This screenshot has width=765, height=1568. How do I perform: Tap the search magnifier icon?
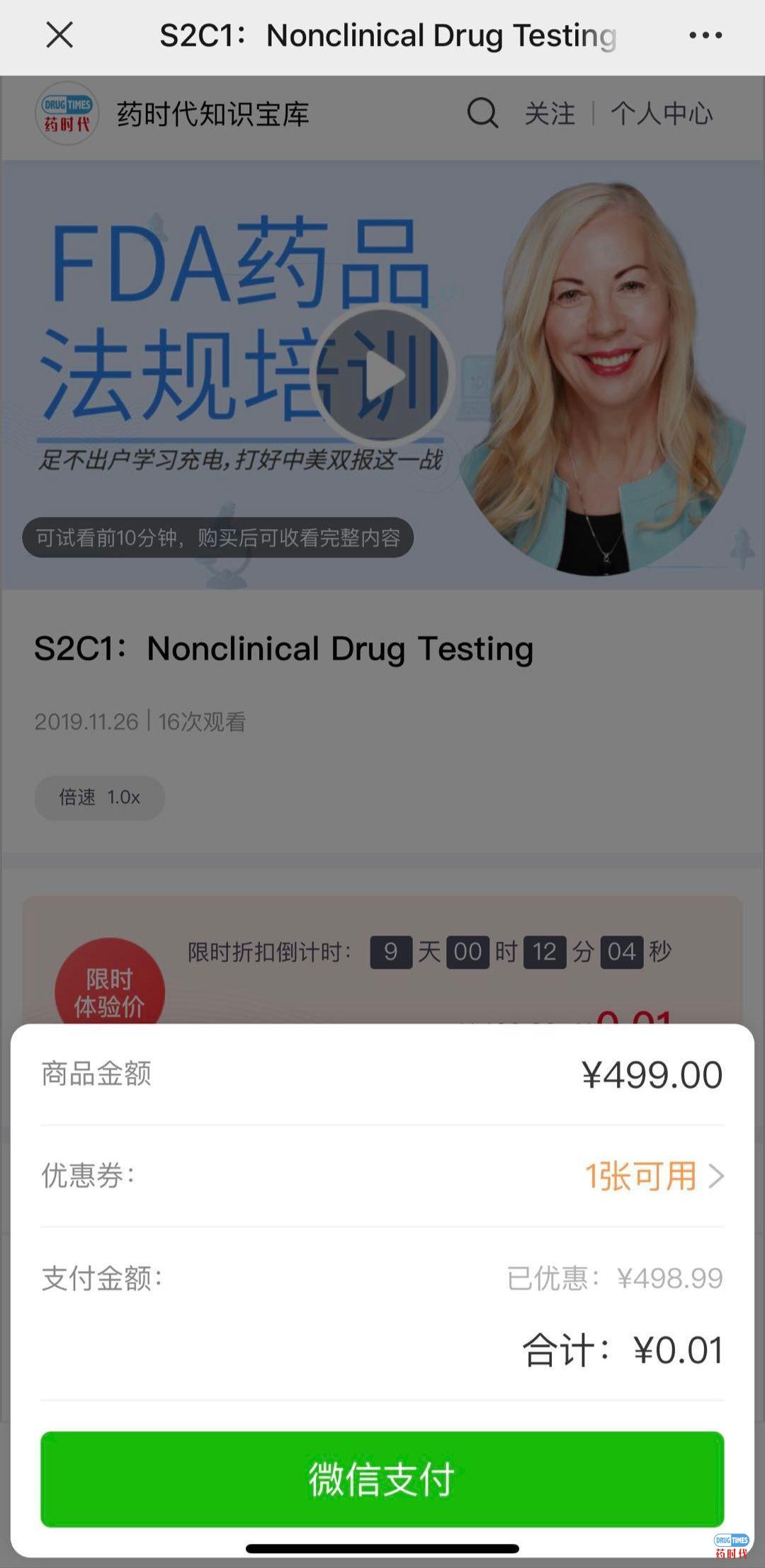point(482,113)
